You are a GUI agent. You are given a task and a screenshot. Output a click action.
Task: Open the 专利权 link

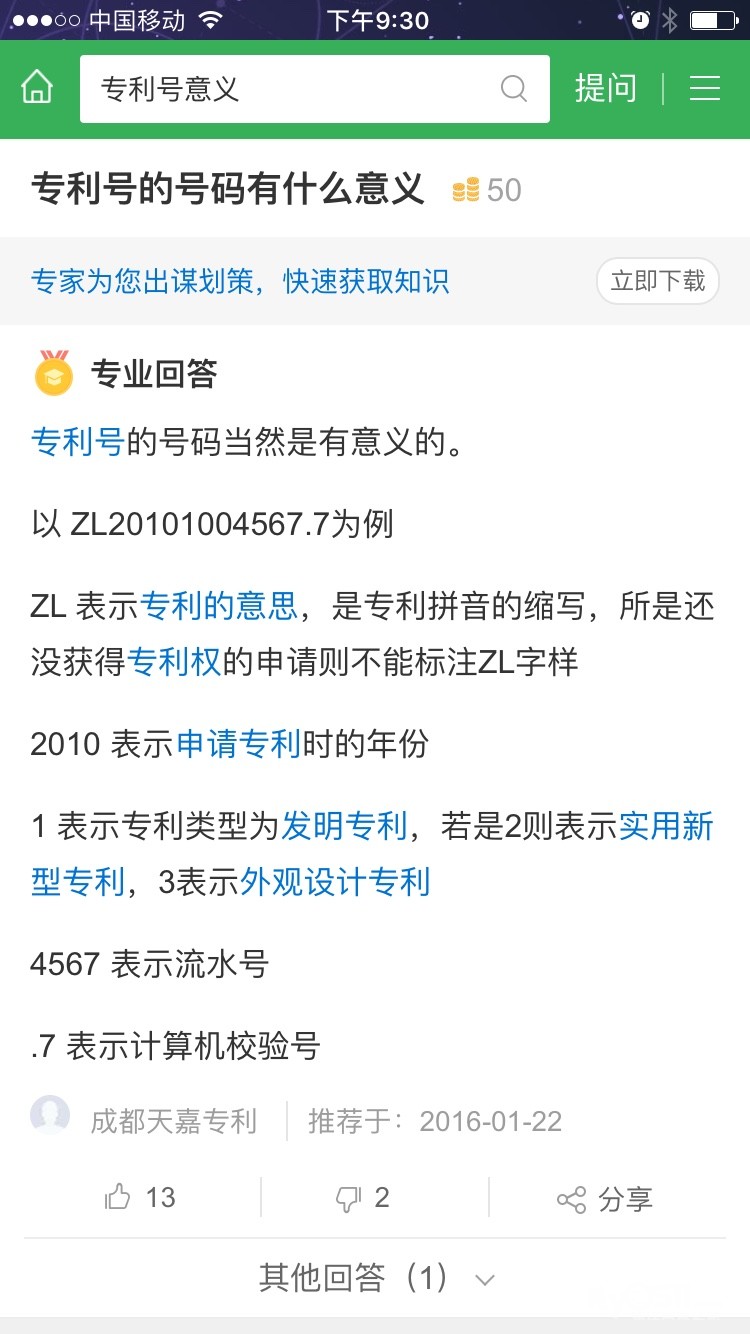(174, 662)
